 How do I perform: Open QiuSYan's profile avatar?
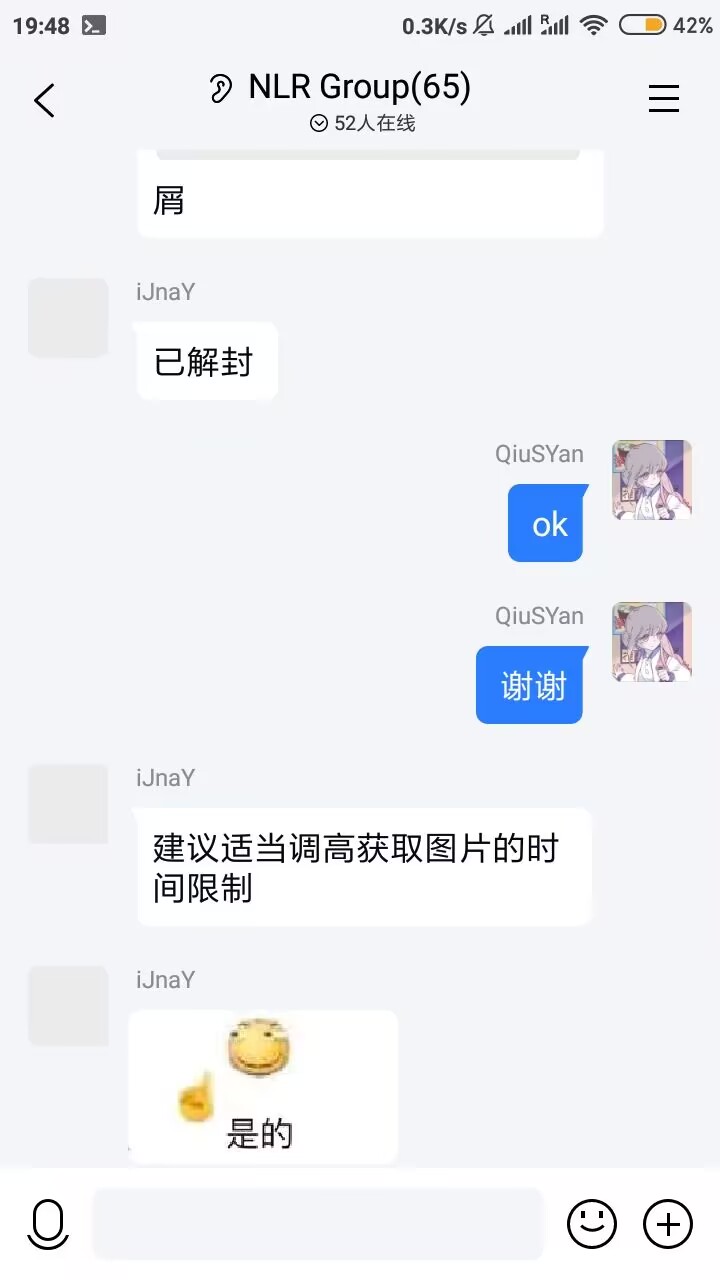click(x=651, y=480)
